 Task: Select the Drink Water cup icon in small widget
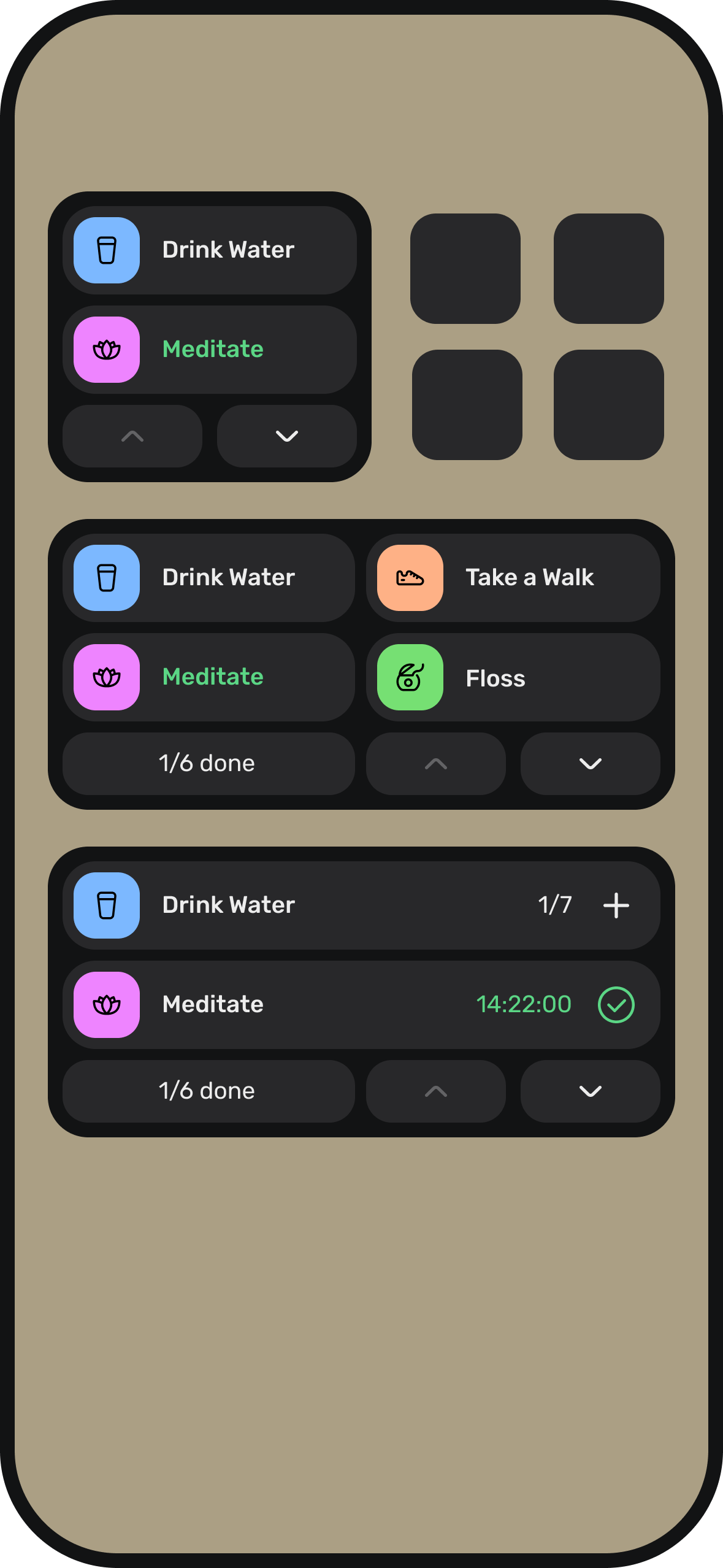pyautogui.click(x=105, y=250)
